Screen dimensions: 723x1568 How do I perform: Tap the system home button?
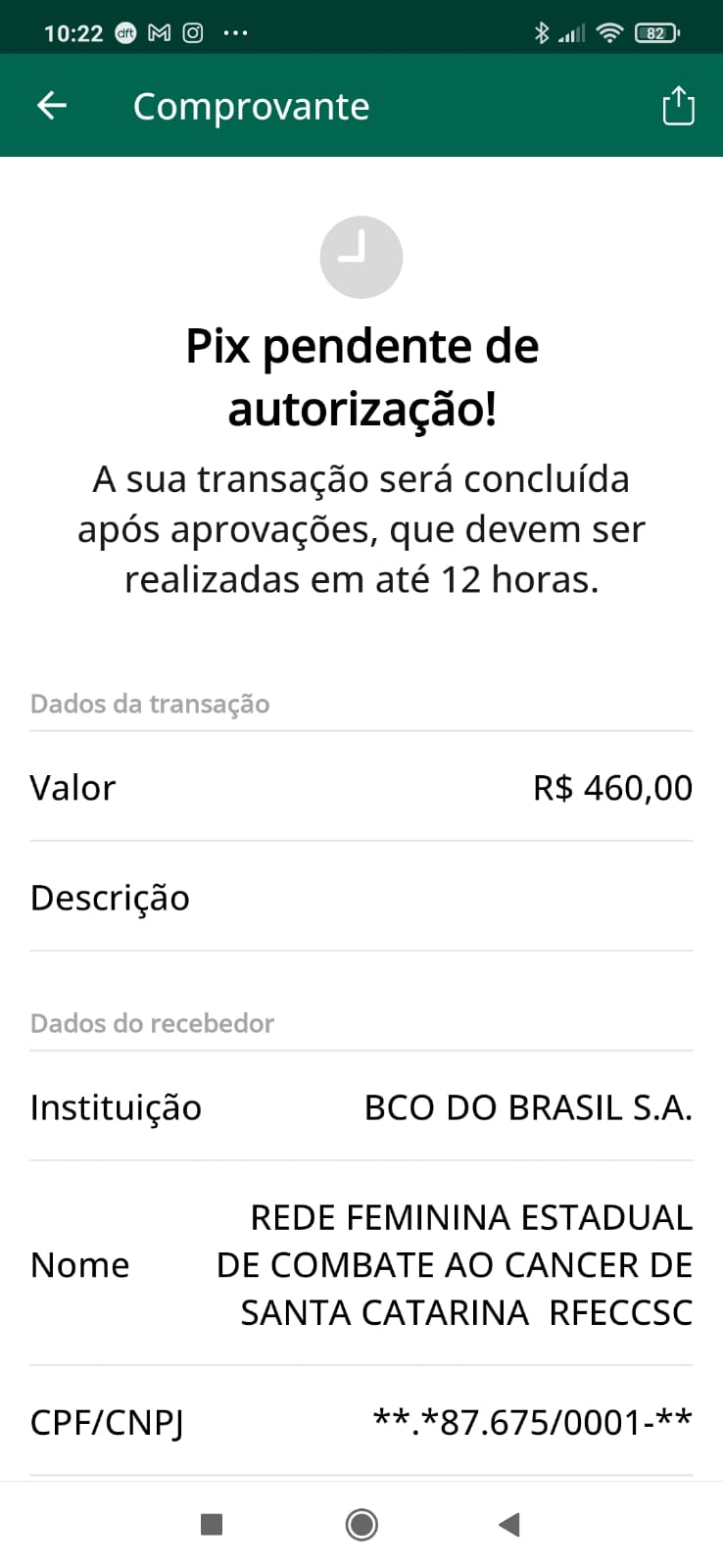(361, 1524)
